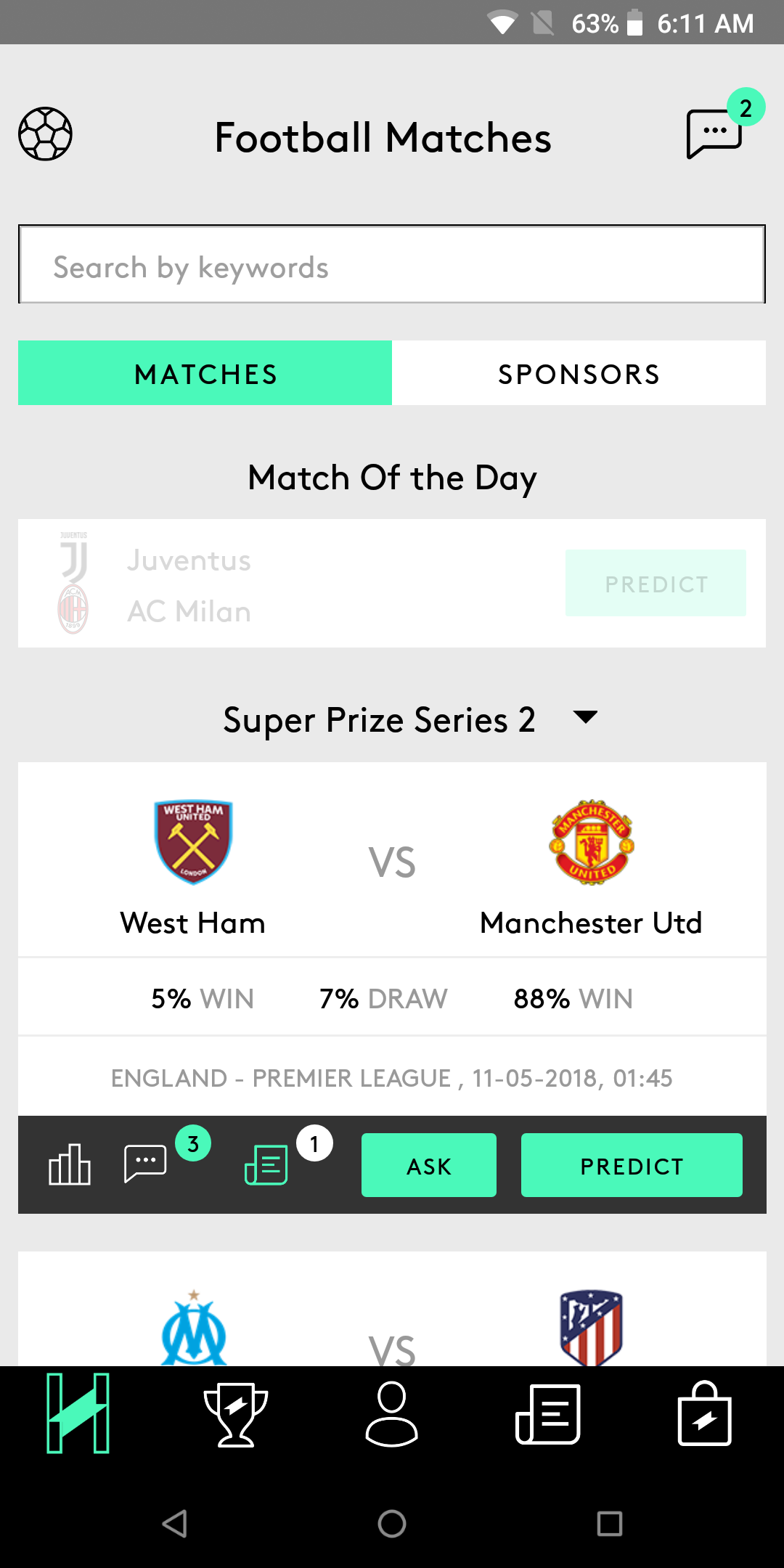This screenshot has height=1568, width=784.
Task: Open the shop bag tab in bottom bar
Action: click(704, 1413)
